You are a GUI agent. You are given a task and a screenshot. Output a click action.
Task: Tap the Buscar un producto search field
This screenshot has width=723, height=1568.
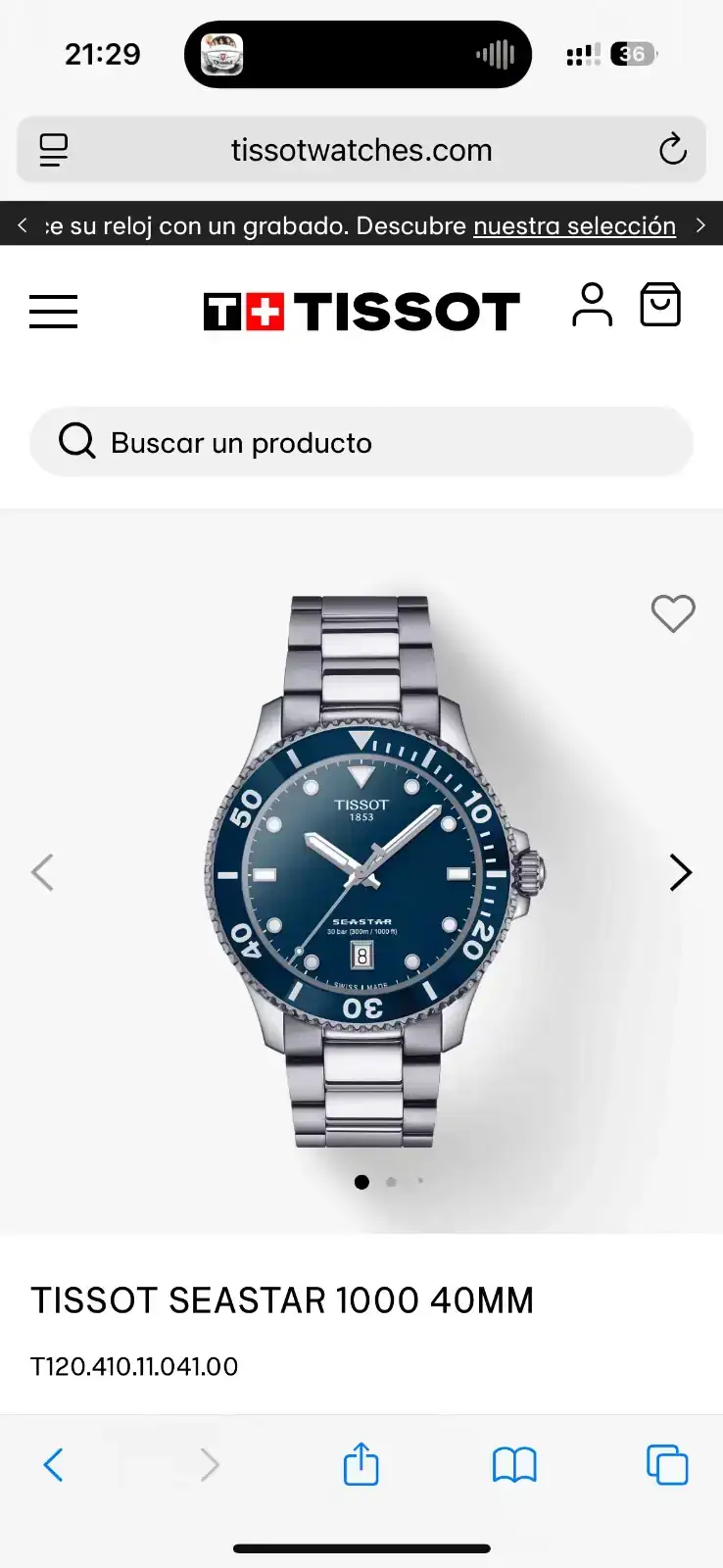pos(361,443)
